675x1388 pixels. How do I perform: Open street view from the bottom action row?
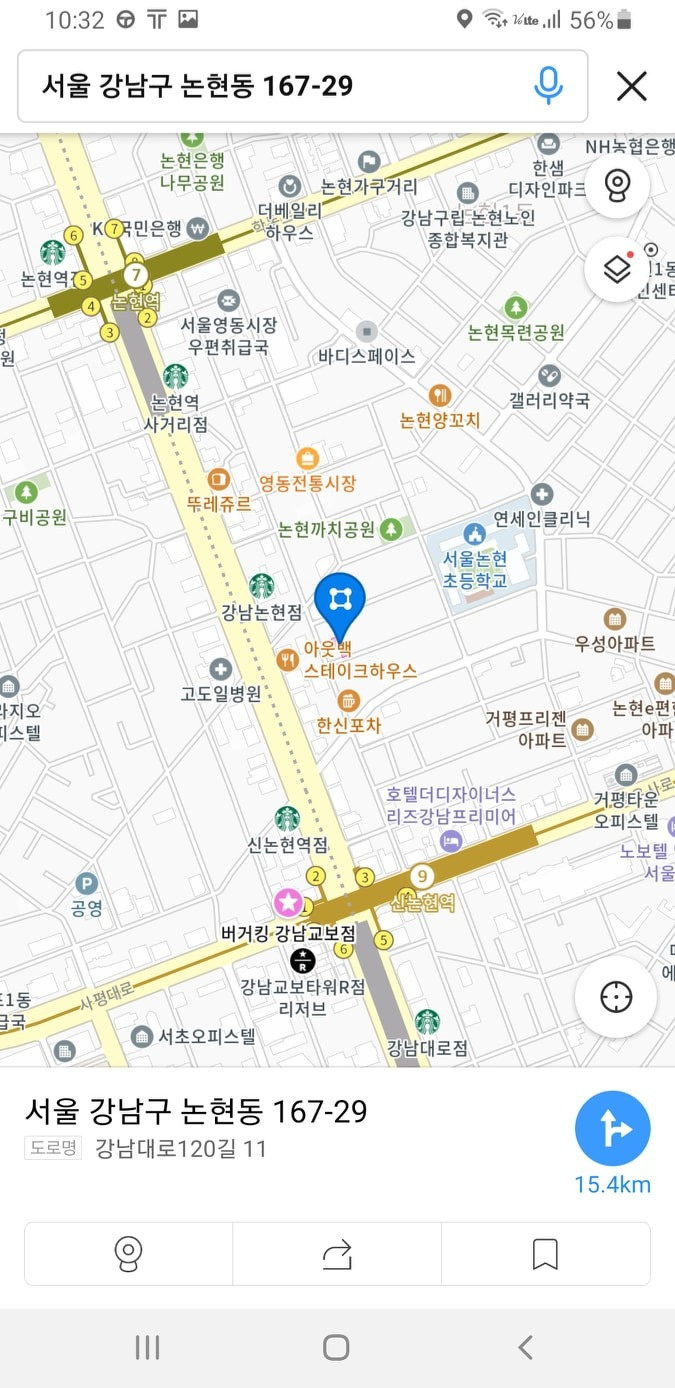click(129, 1253)
